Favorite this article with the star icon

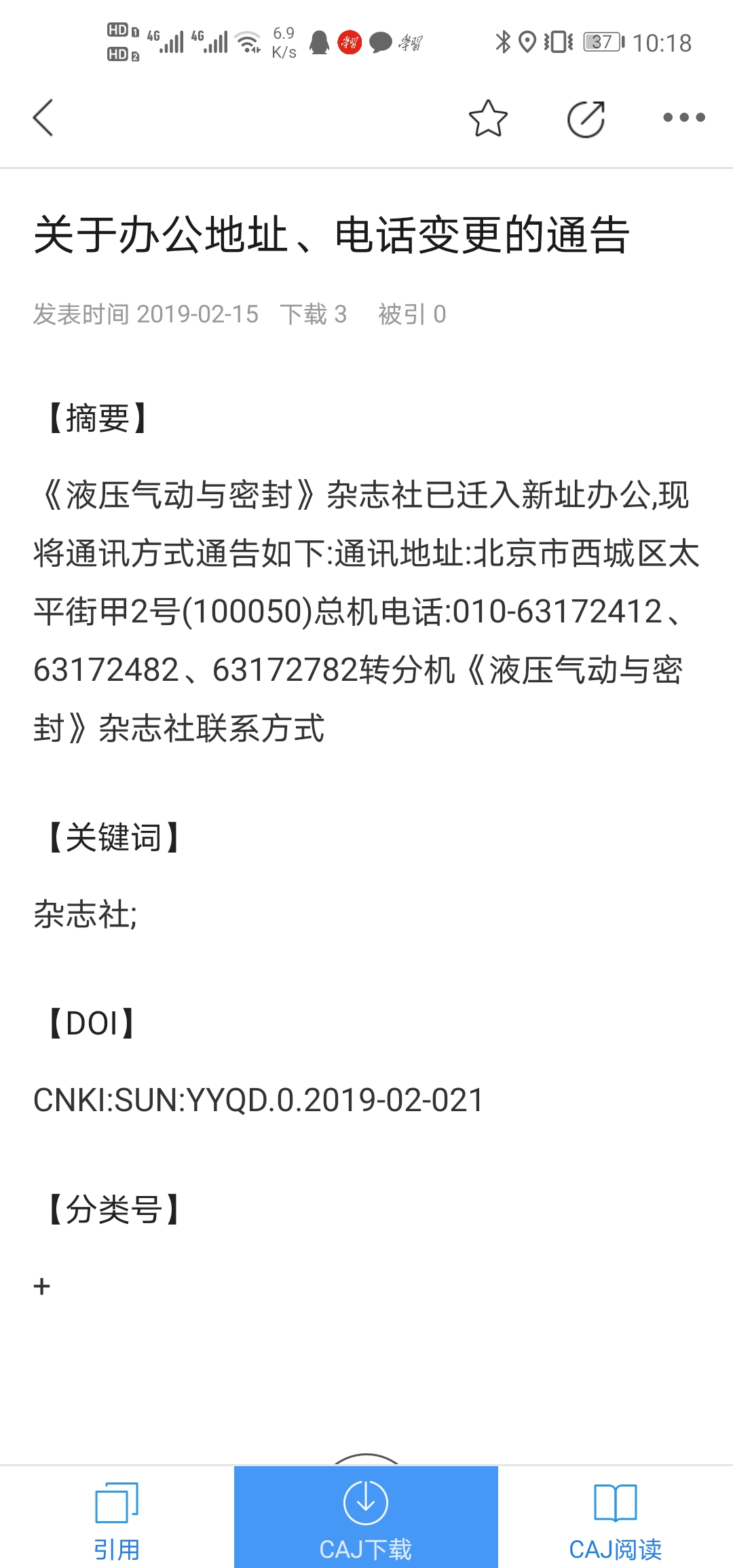pos(488,118)
